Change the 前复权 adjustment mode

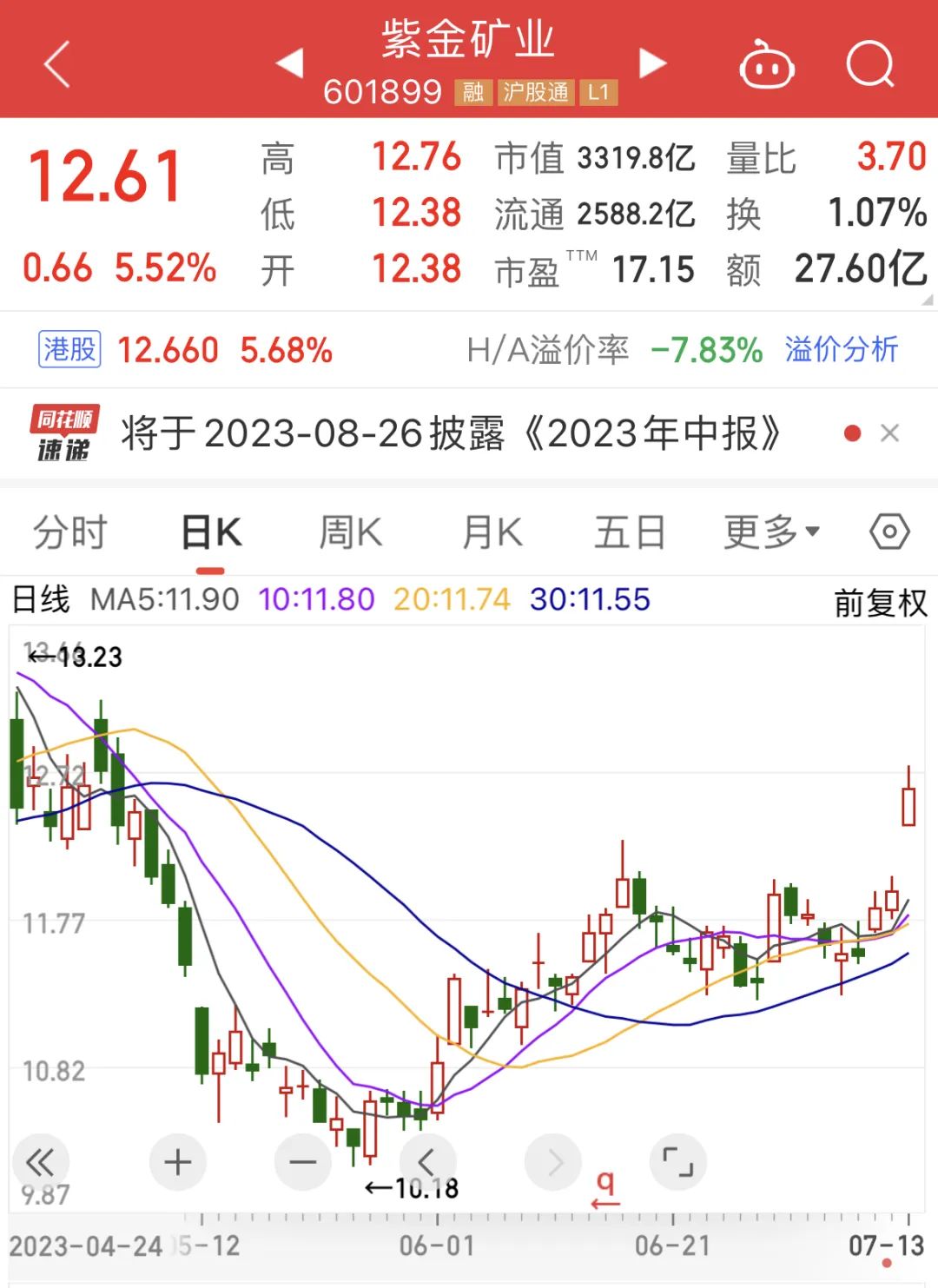pos(880,602)
